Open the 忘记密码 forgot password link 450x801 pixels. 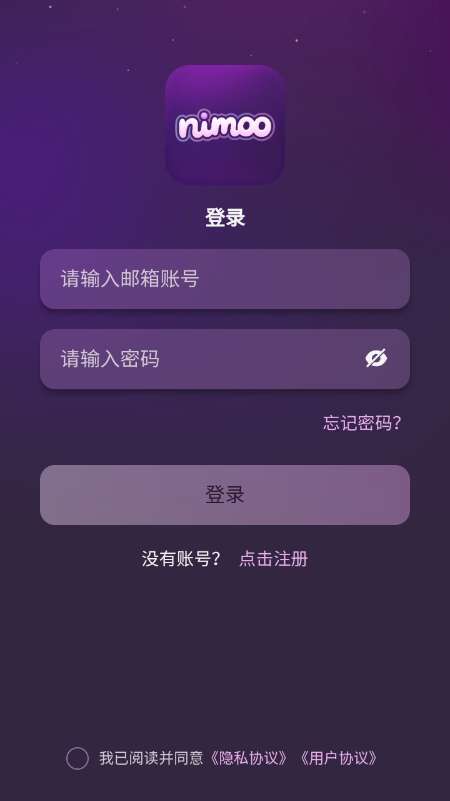tap(362, 423)
